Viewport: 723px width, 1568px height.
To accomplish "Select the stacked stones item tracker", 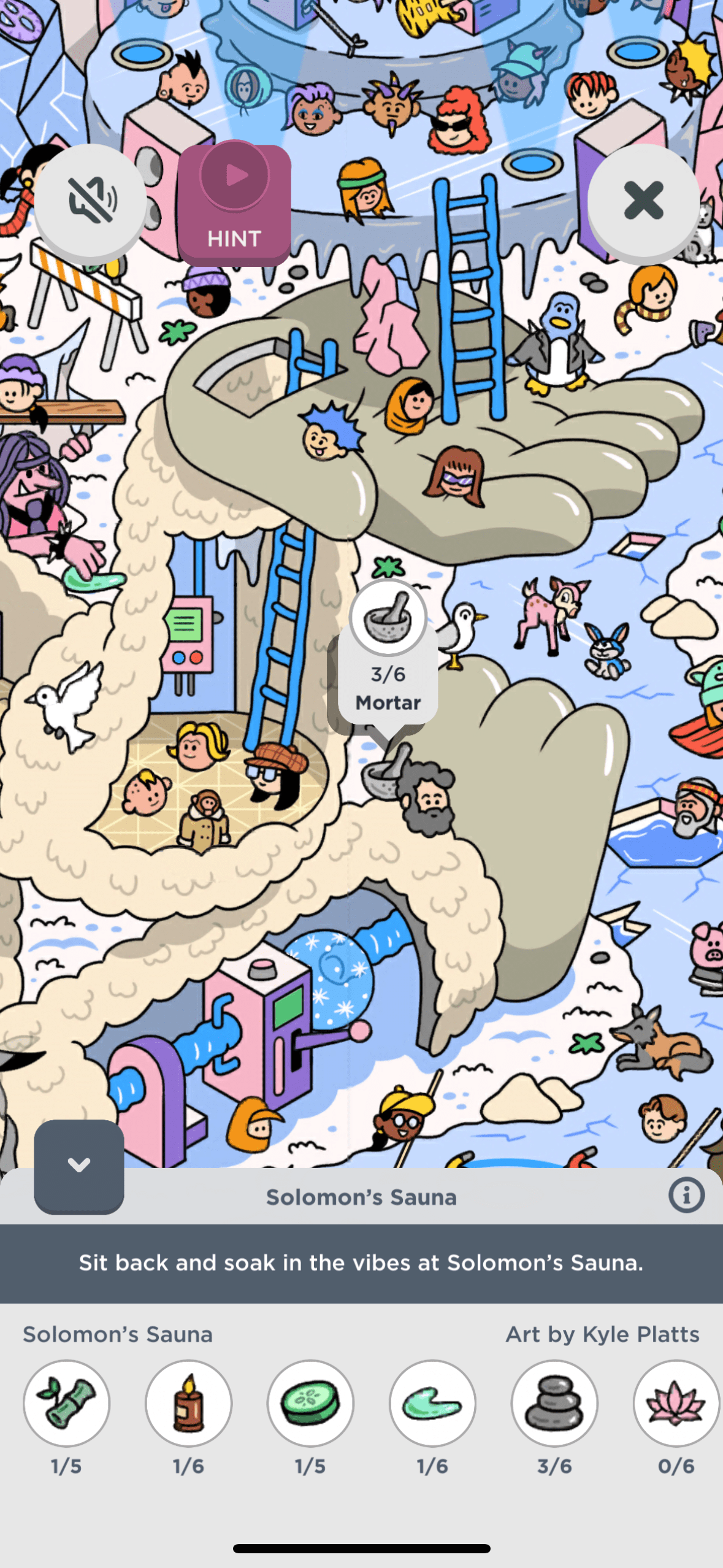I will 554,1404.
